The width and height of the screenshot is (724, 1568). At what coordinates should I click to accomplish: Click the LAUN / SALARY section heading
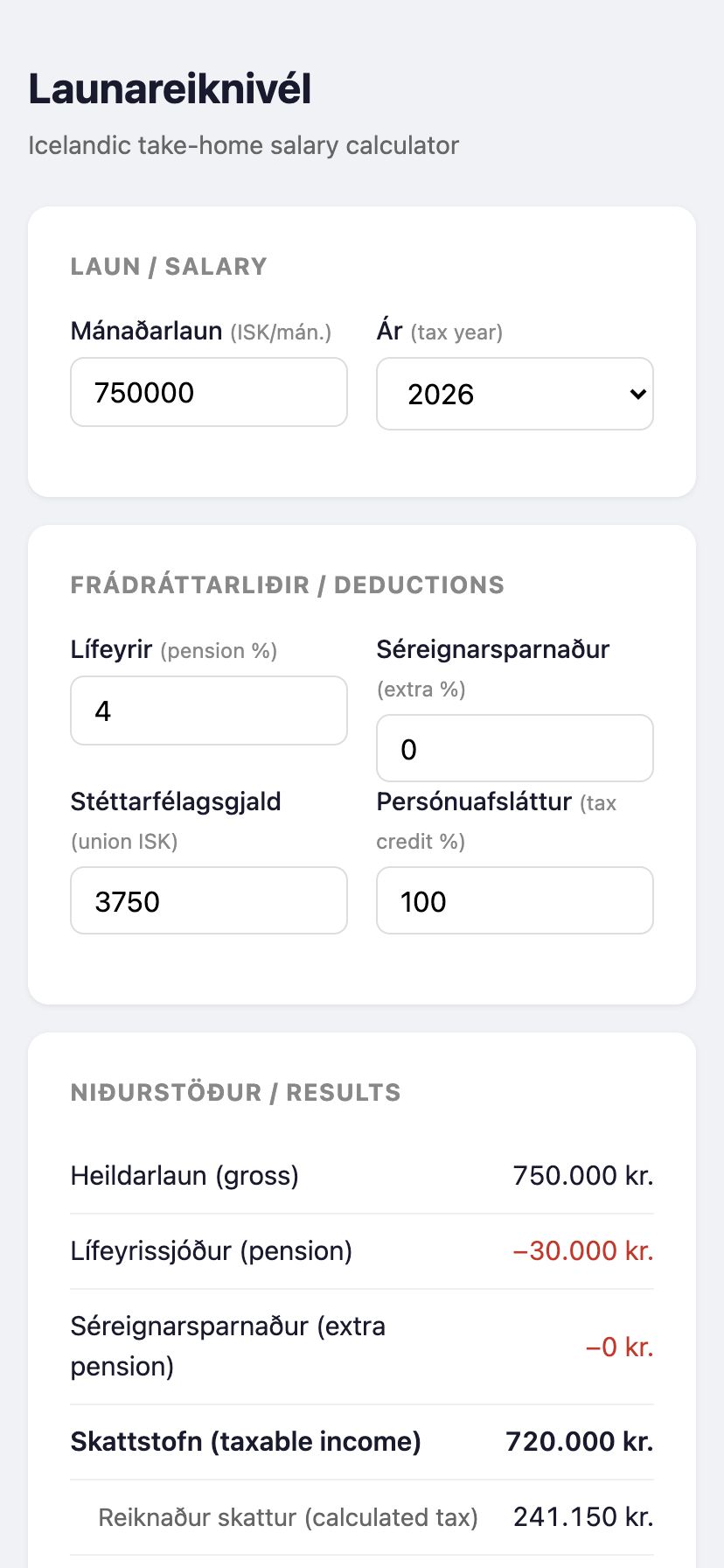click(169, 266)
